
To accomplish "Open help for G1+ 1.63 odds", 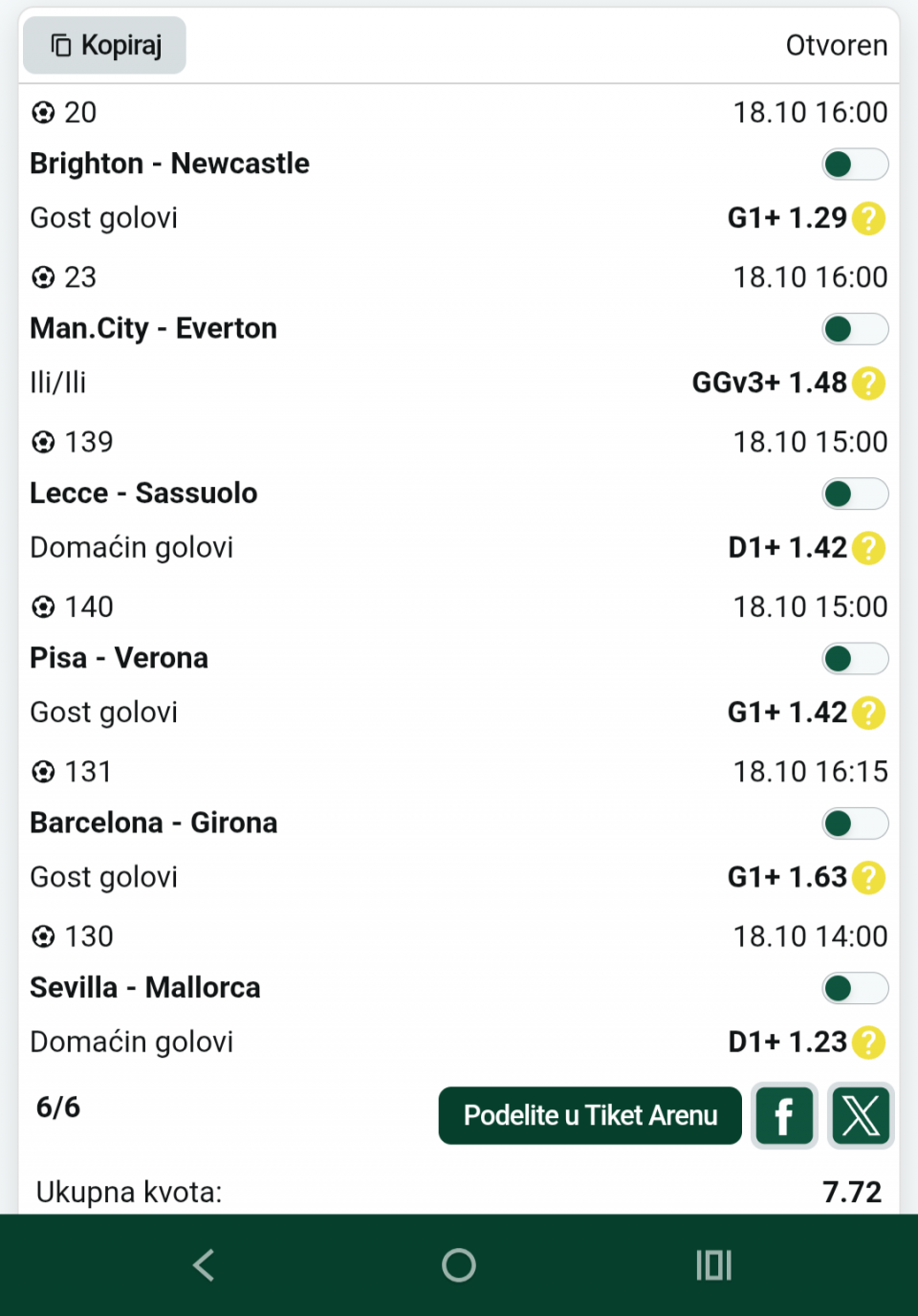I will pyautogui.click(x=868, y=877).
